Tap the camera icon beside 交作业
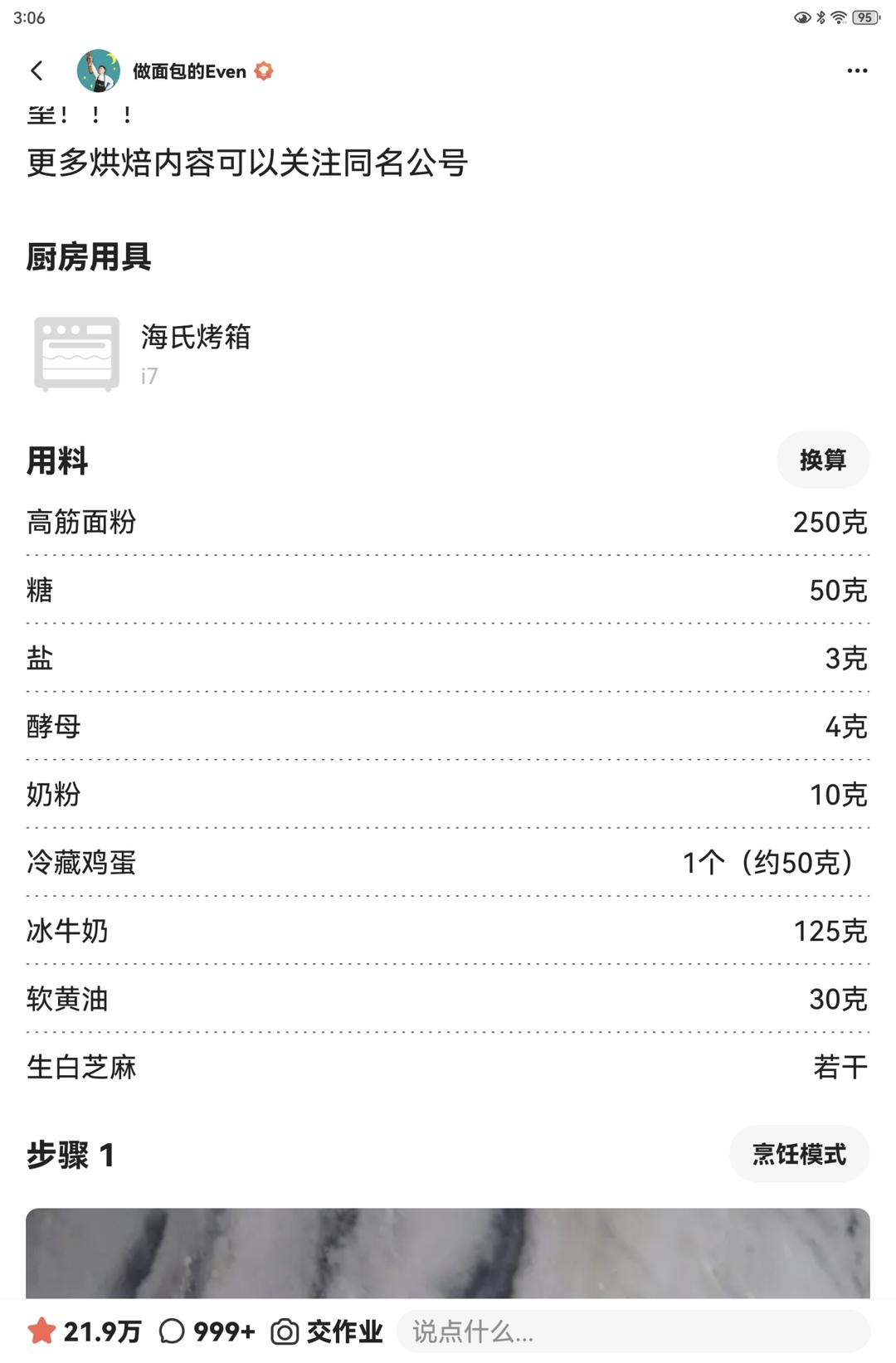 [284, 1331]
